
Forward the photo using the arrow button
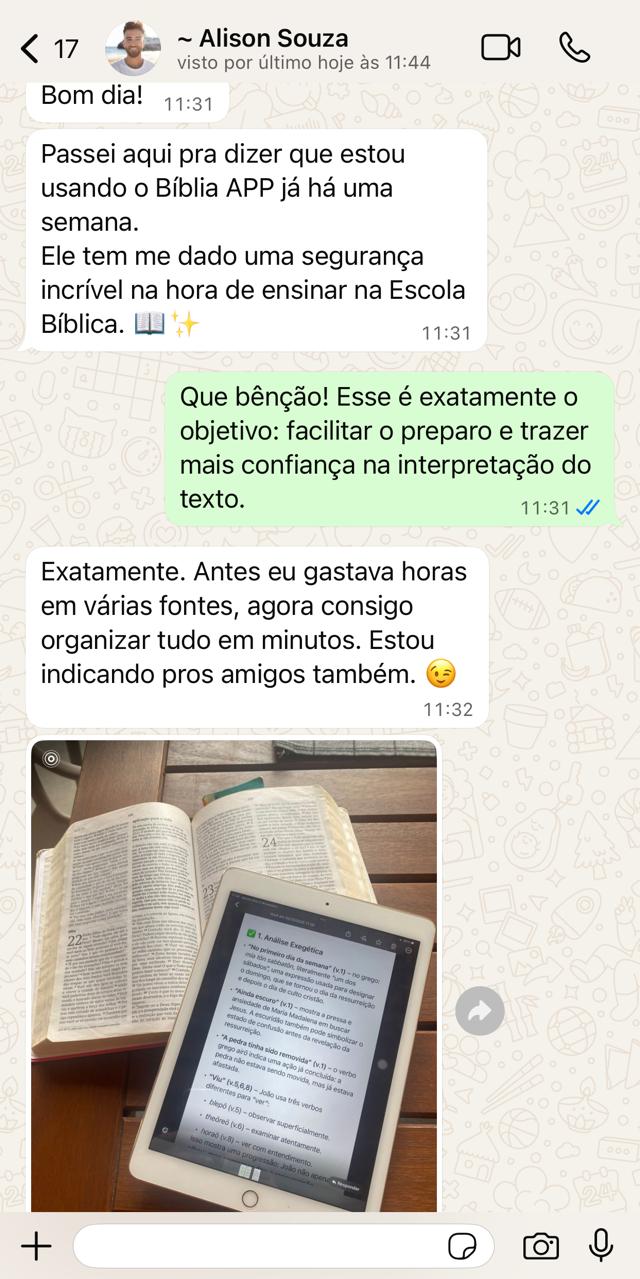tap(479, 1013)
